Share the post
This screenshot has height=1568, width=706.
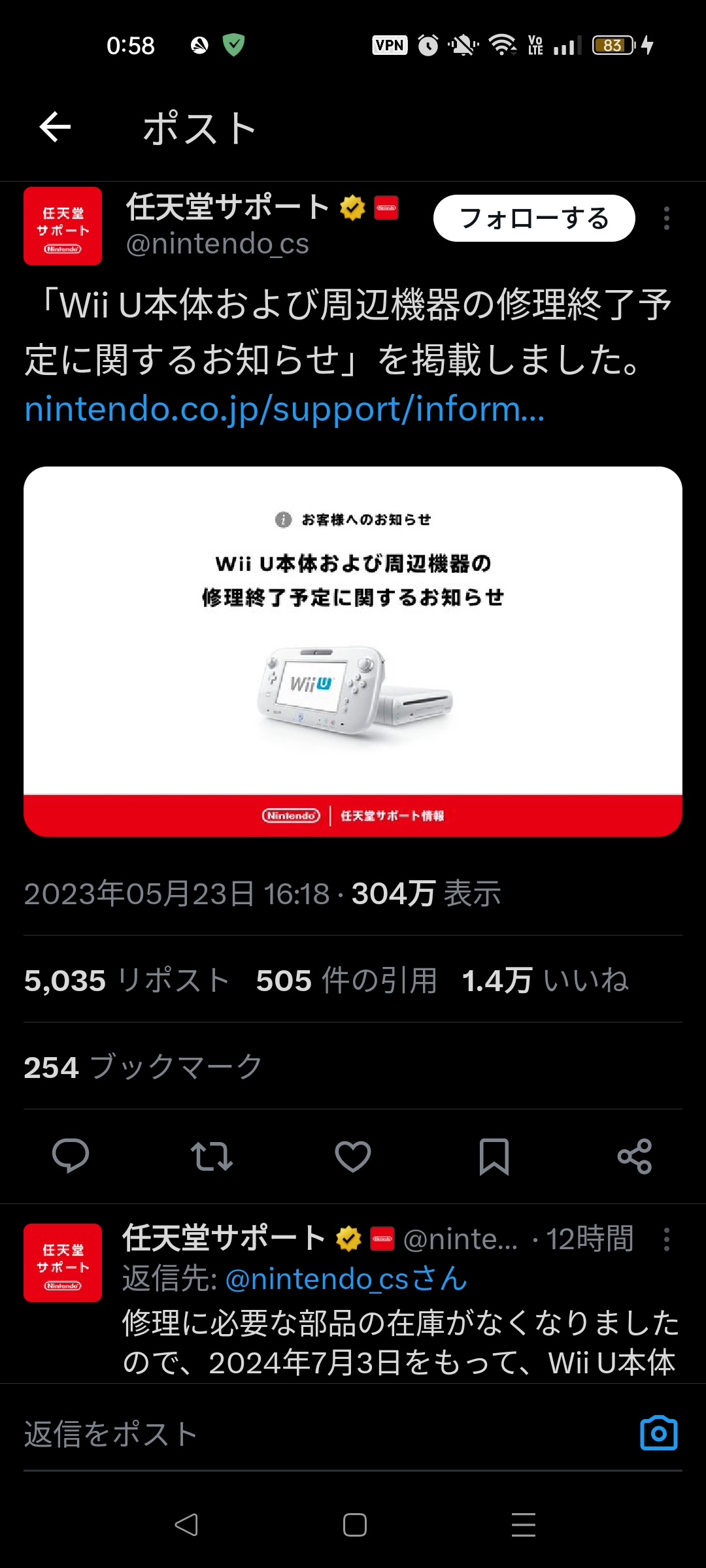(x=635, y=1156)
